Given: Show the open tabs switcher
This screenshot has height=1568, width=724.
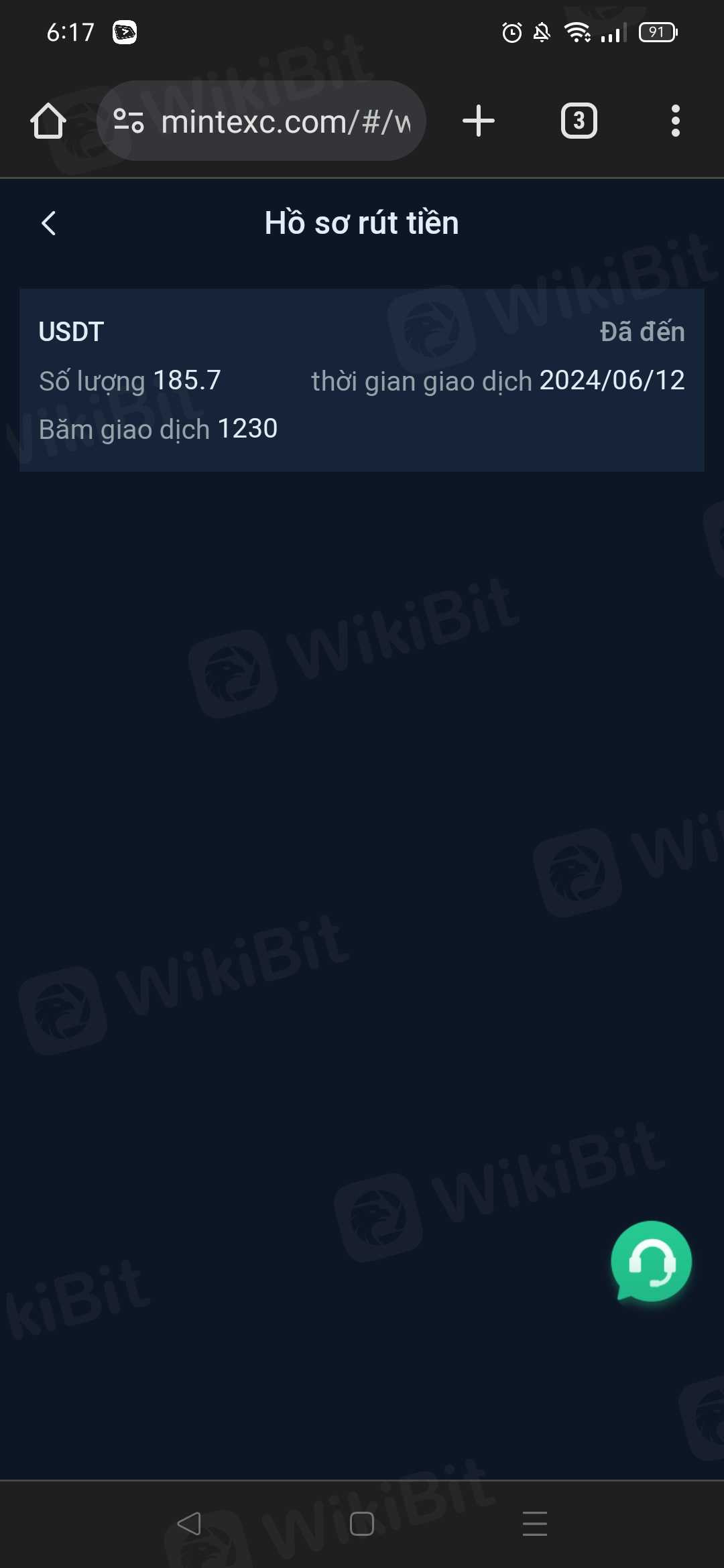Looking at the screenshot, I should (579, 121).
